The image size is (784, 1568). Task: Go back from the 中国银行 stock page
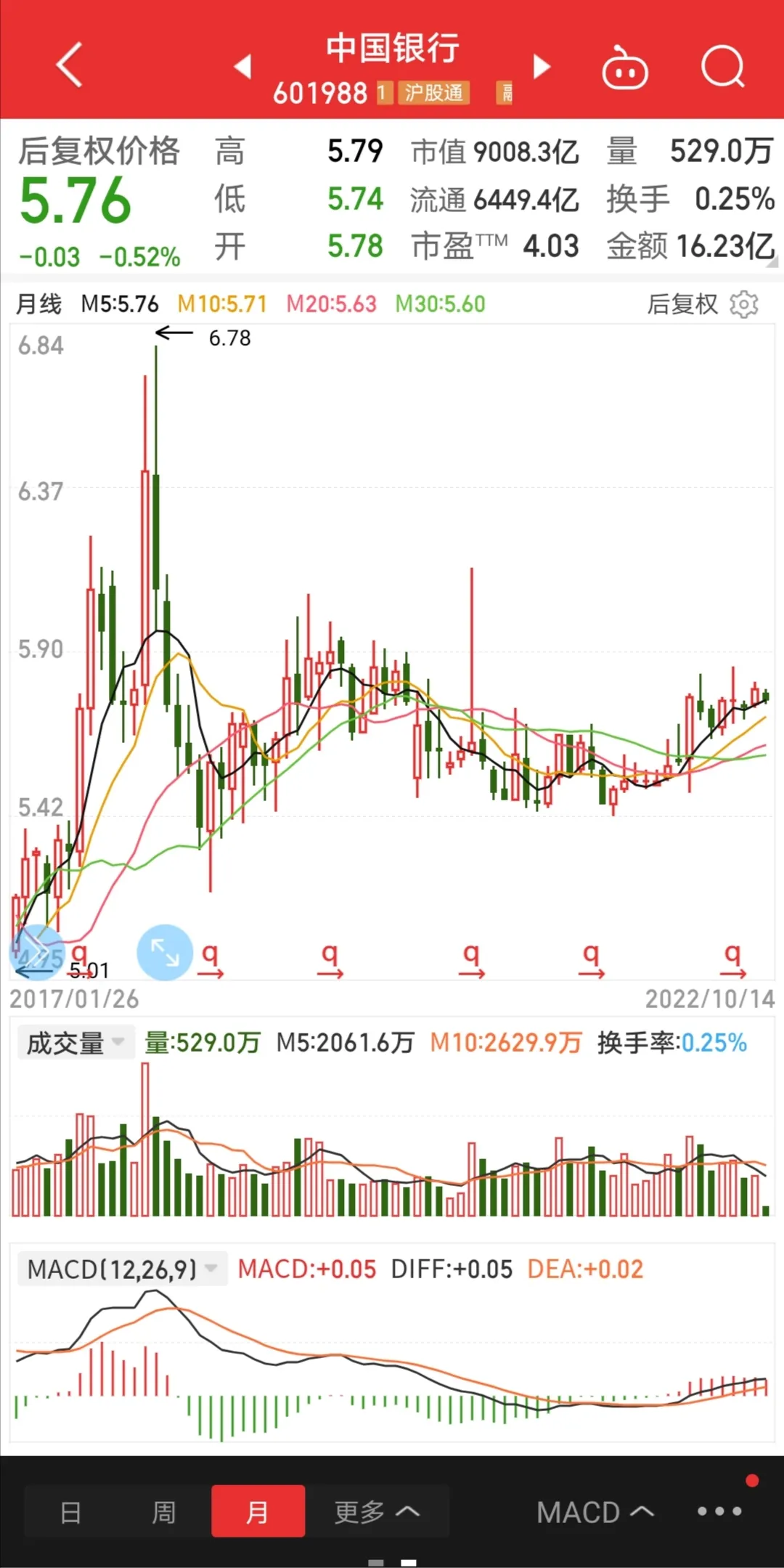(69, 65)
